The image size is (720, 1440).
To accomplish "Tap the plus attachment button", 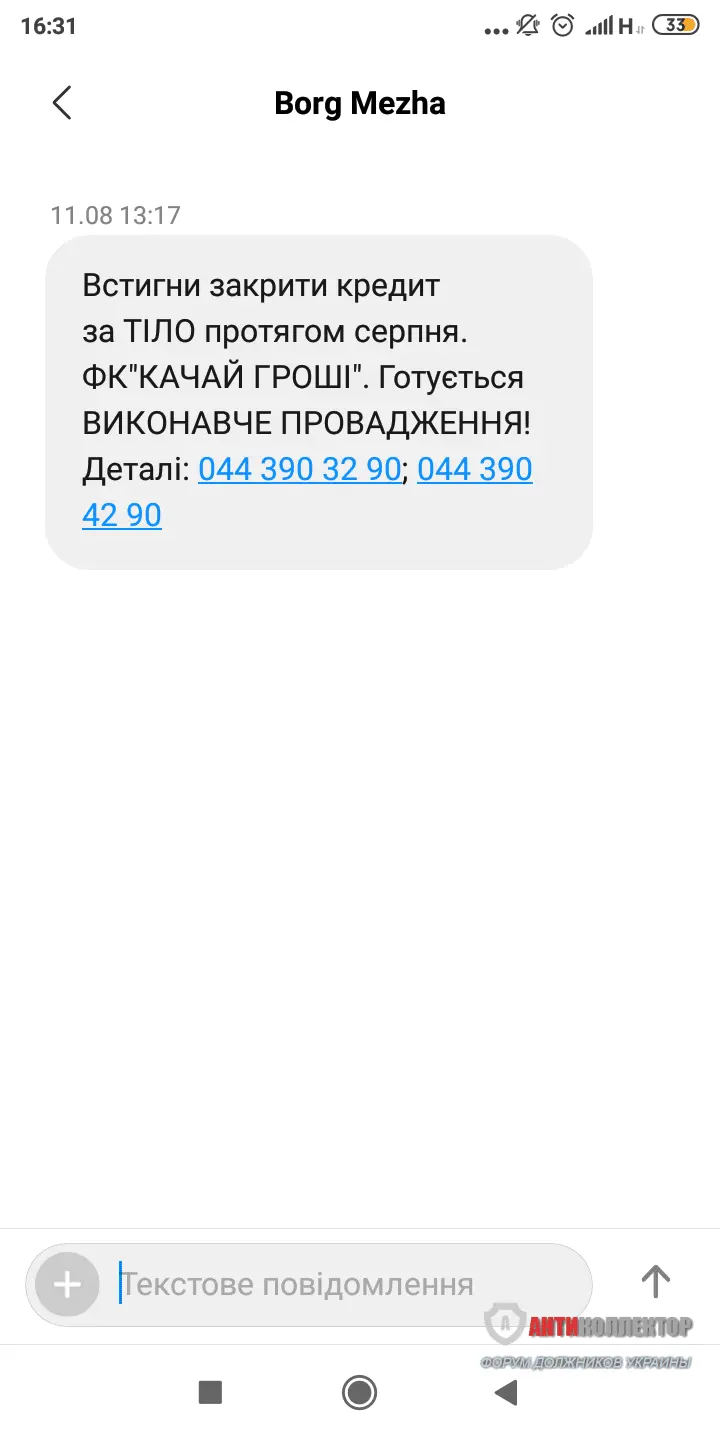I will pyautogui.click(x=67, y=1284).
